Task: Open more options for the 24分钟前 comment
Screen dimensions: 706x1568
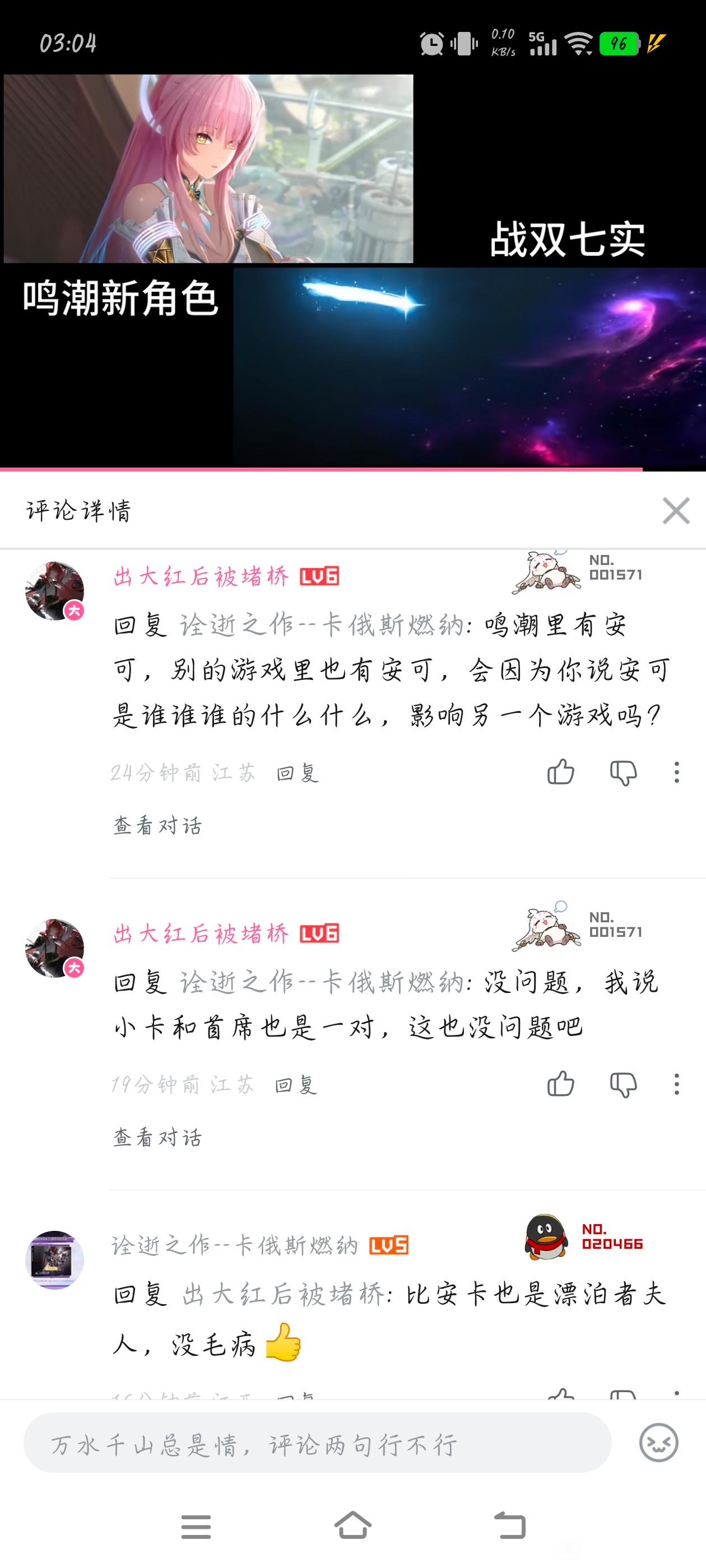Action: (x=676, y=772)
